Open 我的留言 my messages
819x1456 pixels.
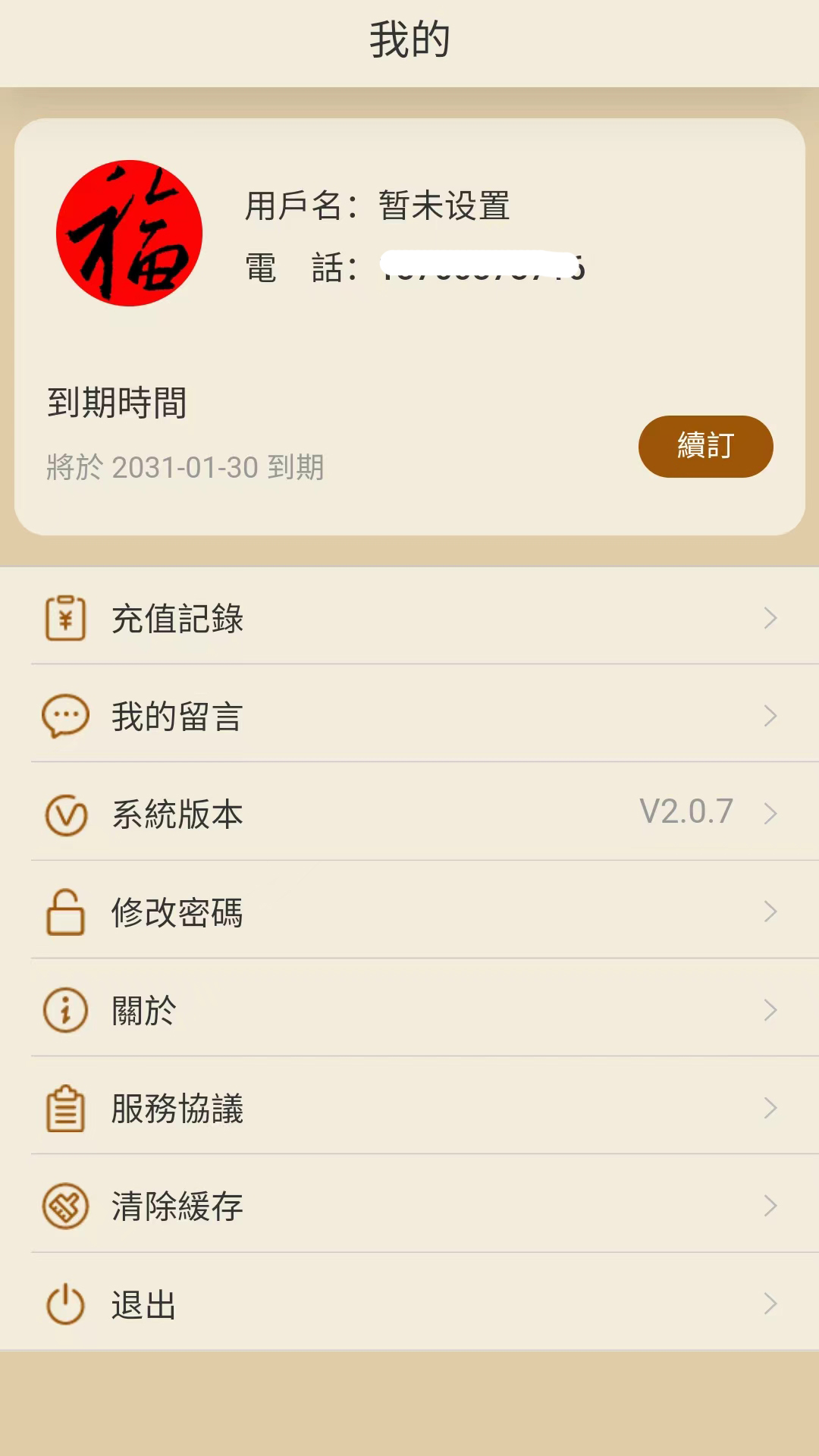409,716
